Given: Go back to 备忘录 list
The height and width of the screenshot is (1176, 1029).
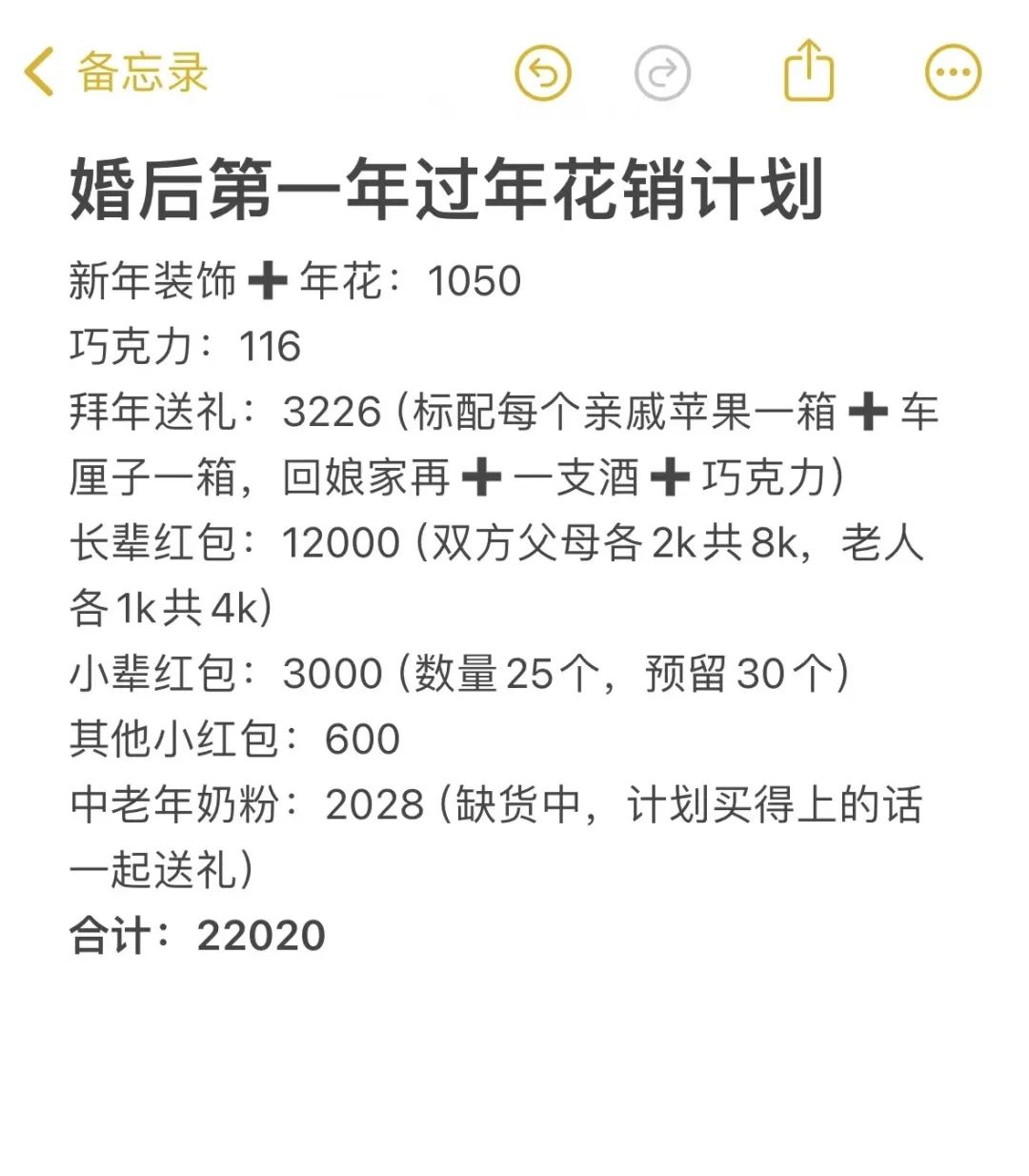Looking at the screenshot, I should 114,72.
